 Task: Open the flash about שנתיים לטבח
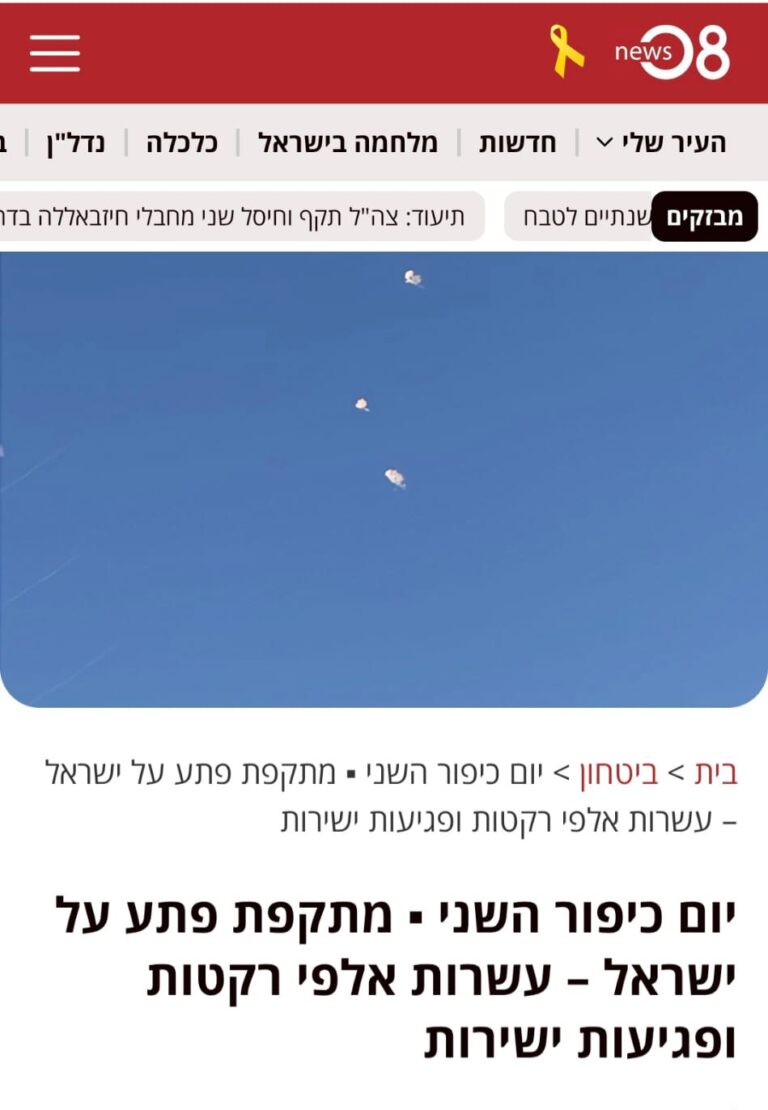580,217
